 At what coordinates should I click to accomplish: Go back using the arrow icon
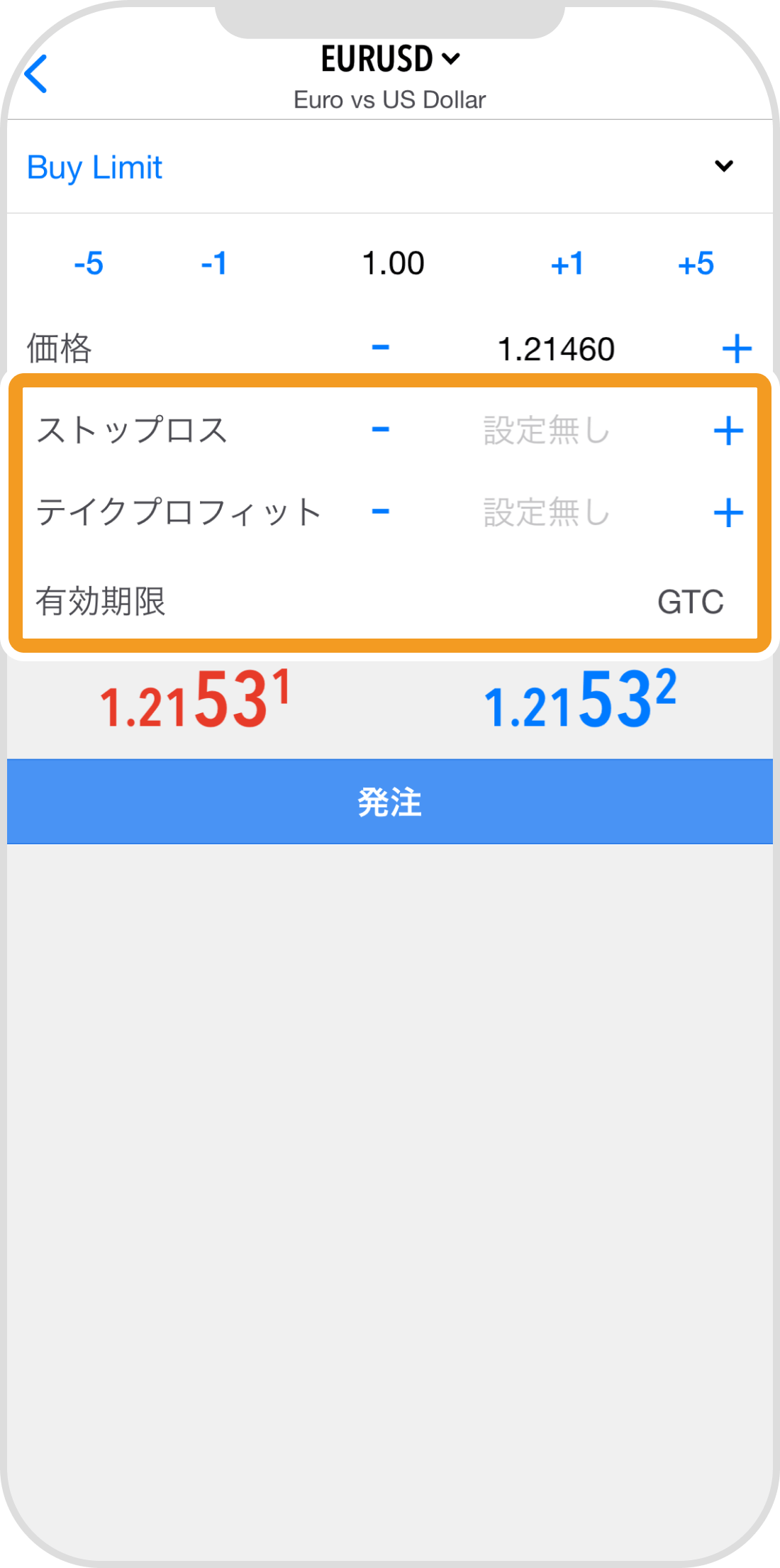tap(35, 74)
